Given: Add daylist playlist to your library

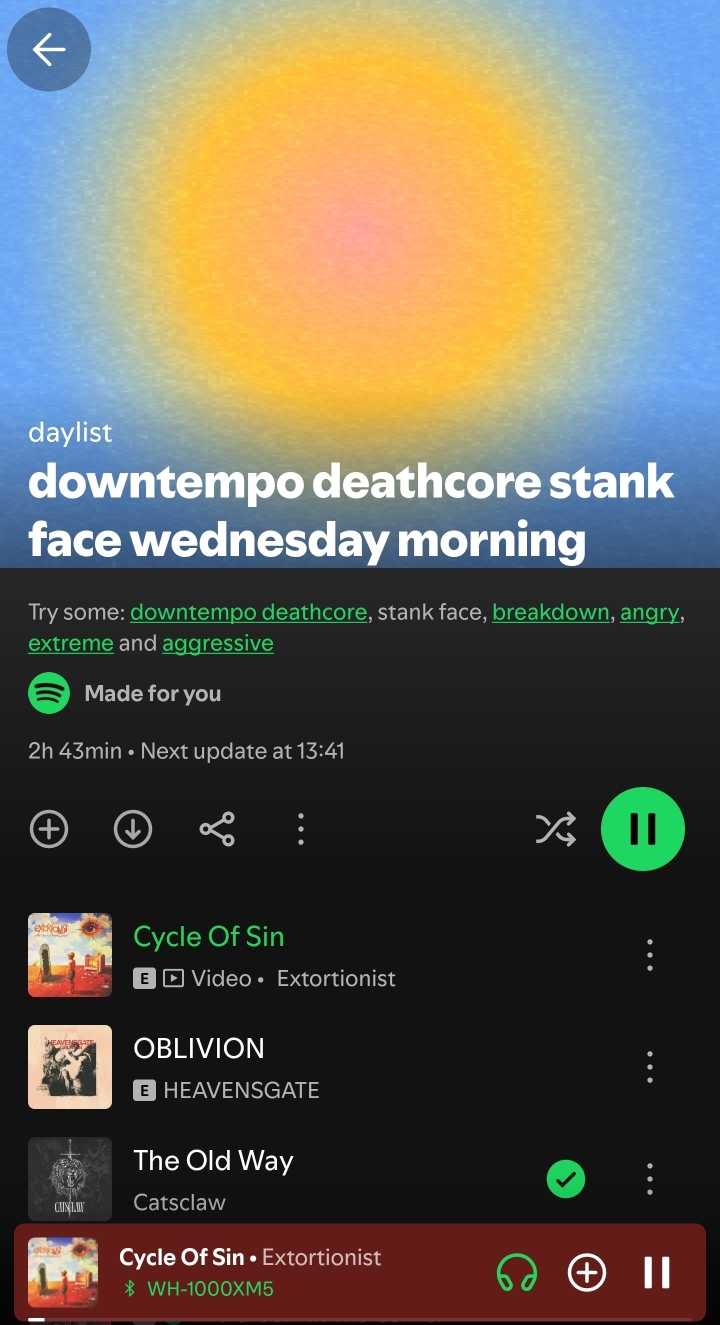Looking at the screenshot, I should [x=49, y=829].
